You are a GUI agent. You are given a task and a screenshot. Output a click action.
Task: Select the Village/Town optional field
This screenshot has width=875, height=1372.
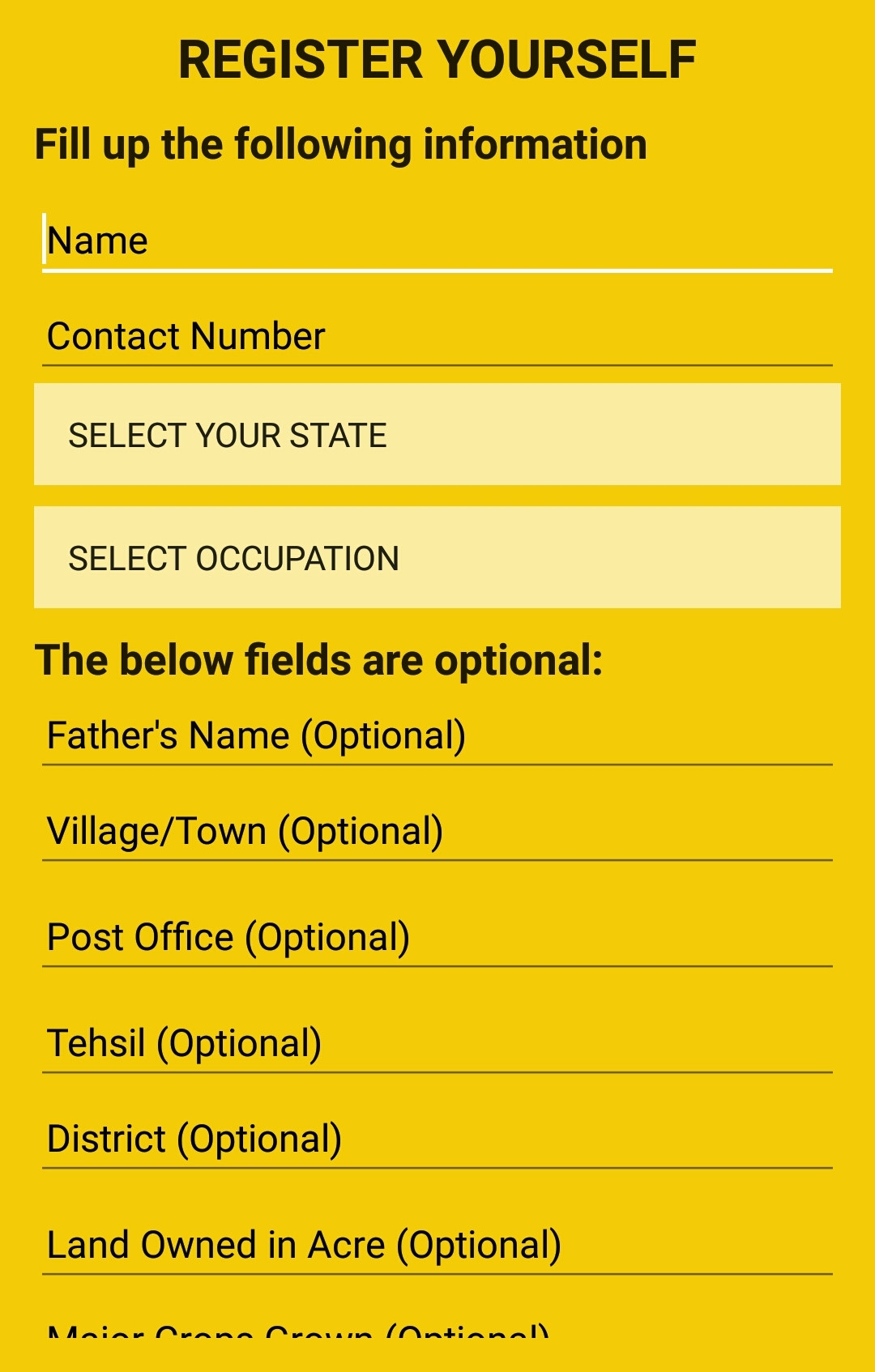coord(437,832)
